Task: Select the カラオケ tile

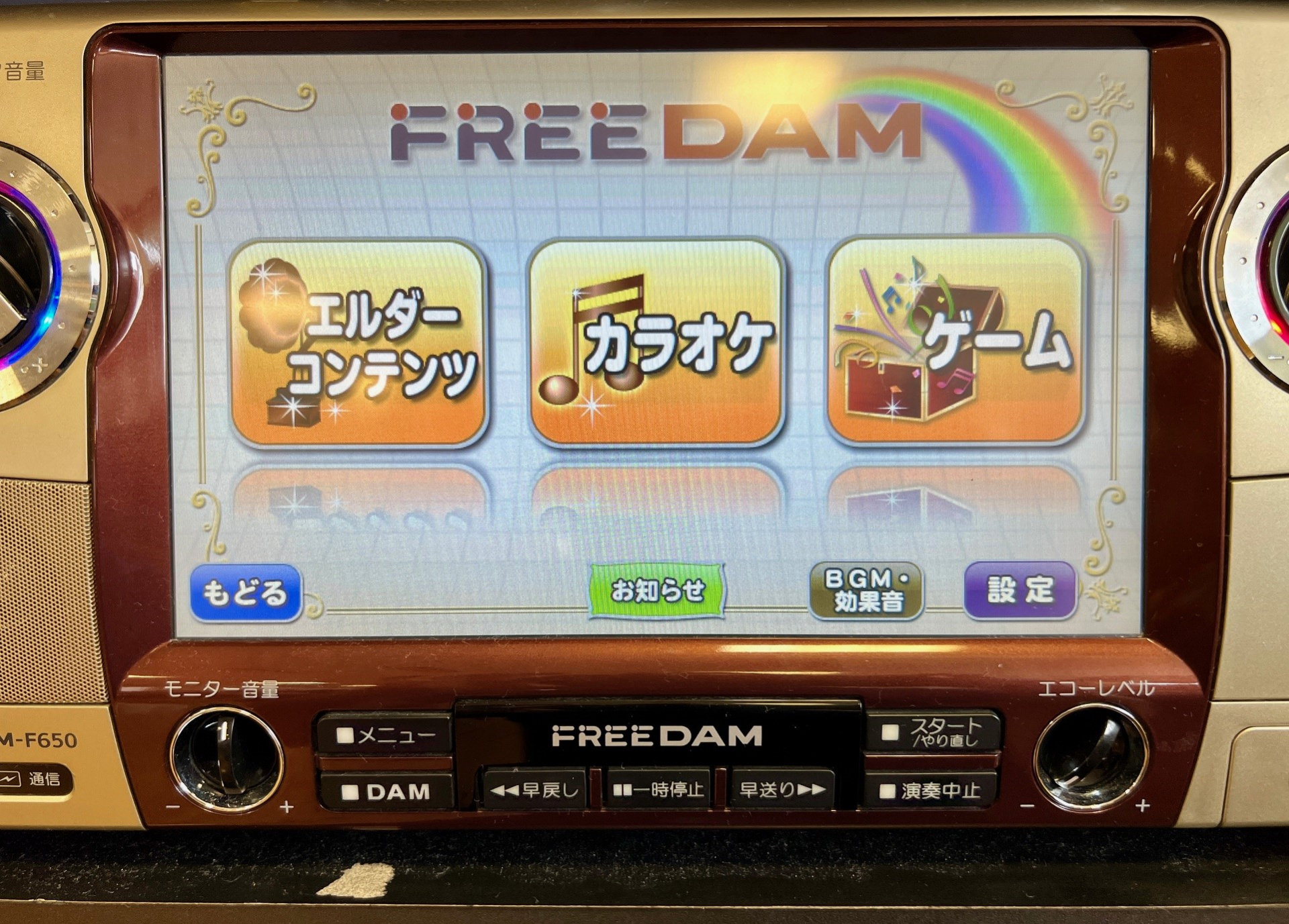Action: click(x=657, y=343)
